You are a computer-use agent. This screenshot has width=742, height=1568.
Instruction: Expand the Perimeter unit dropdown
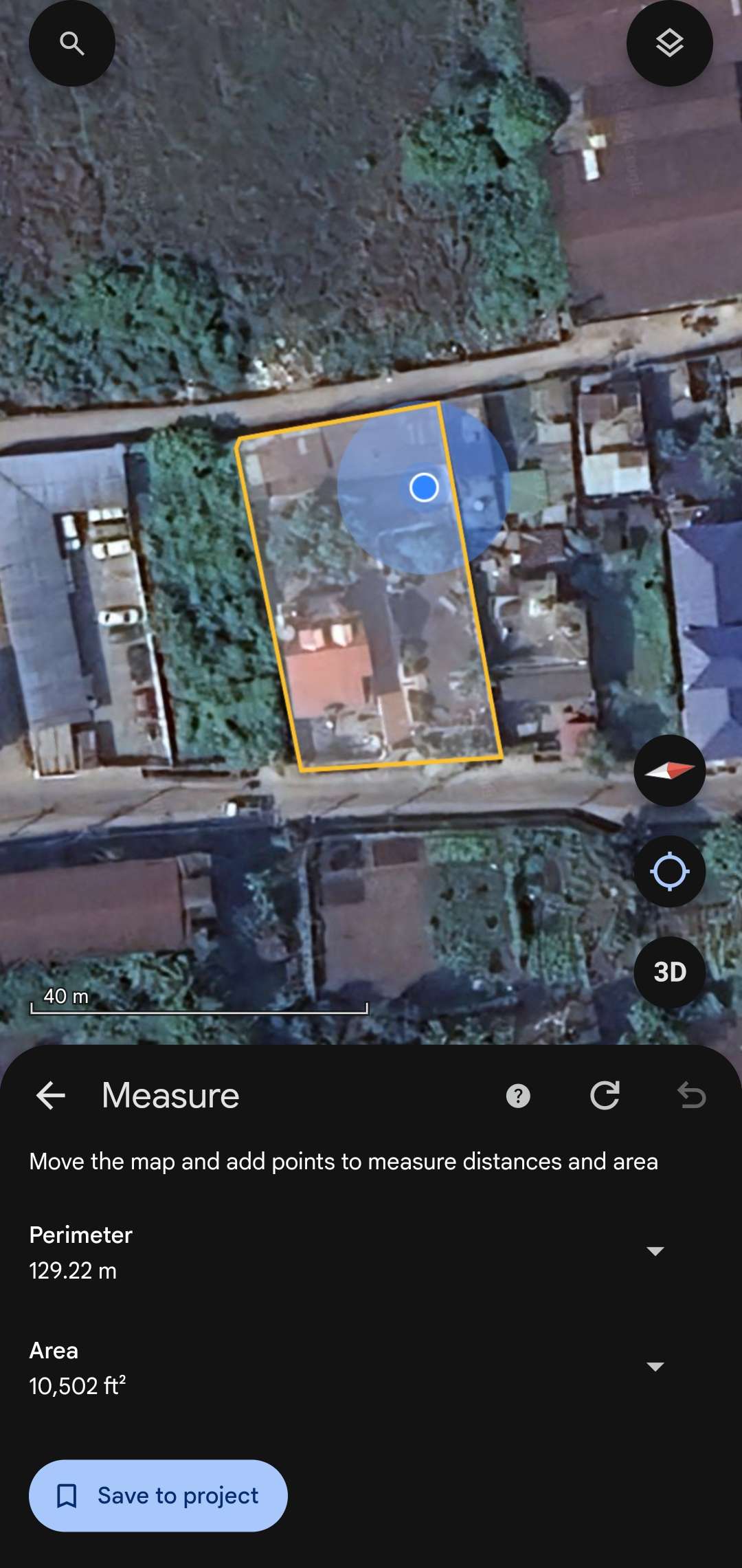[x=655, y=1251]
